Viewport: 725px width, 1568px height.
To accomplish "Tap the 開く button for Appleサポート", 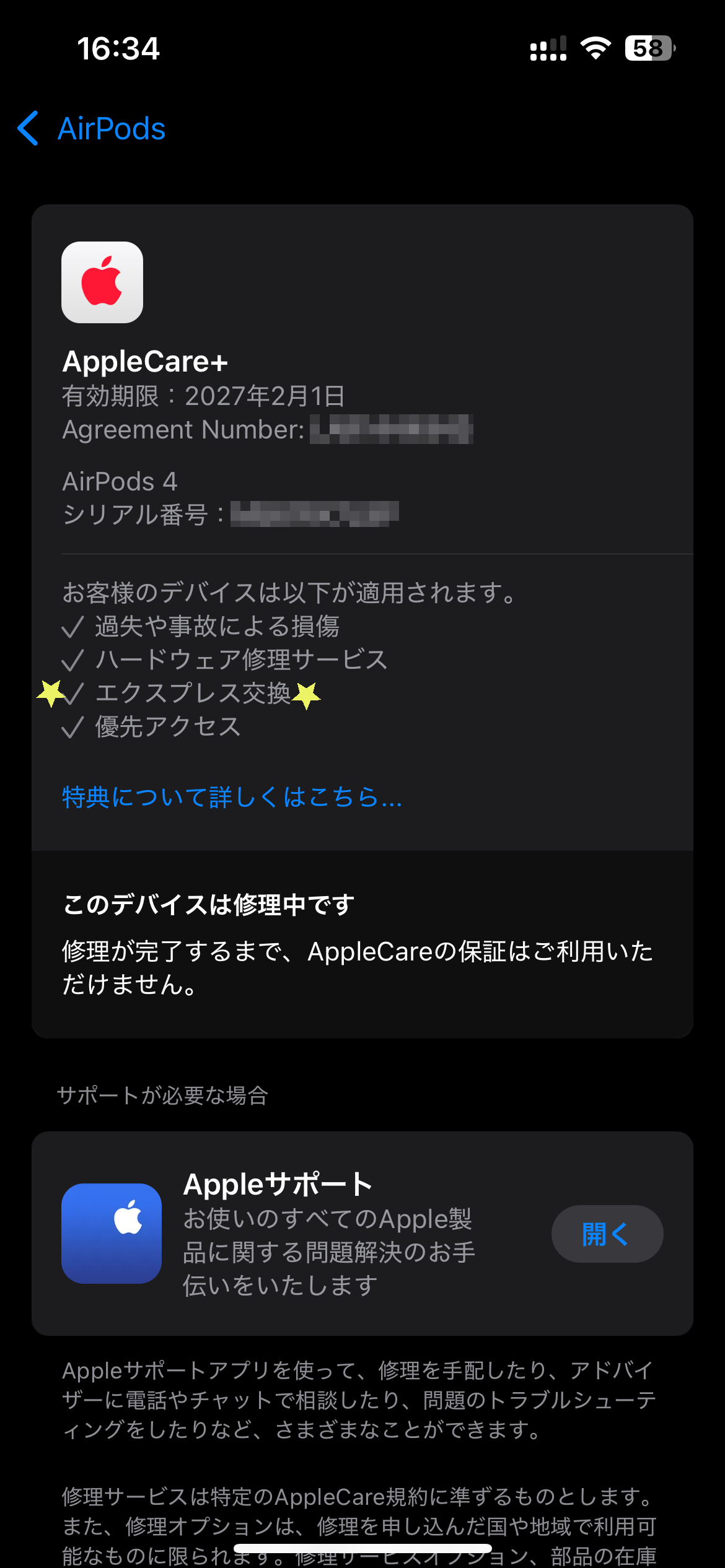I will click(607, 1234).
